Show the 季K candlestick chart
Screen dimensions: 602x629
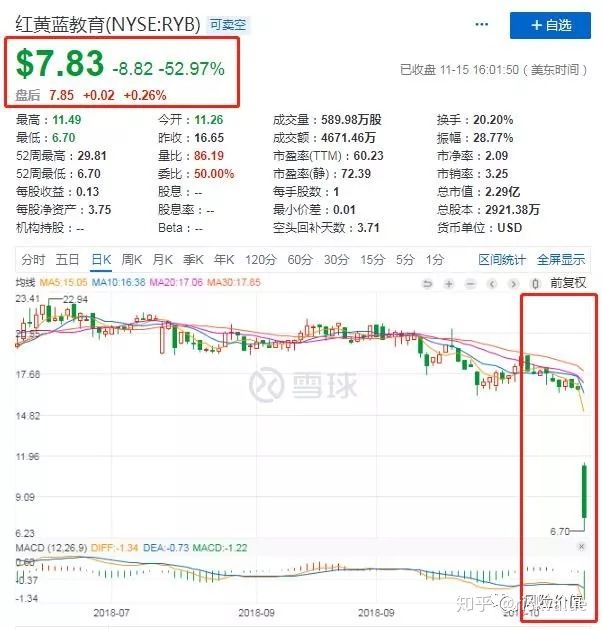[x=192, y=259]
